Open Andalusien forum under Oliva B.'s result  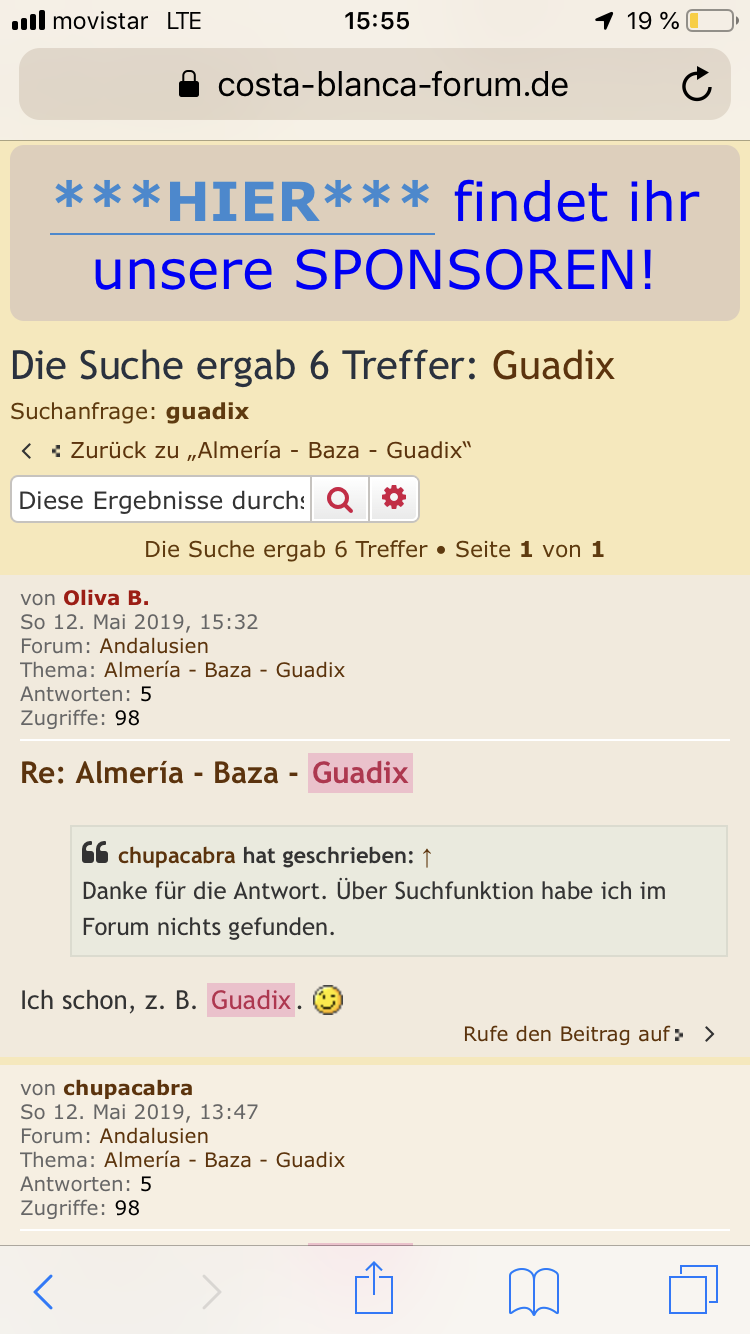154,646
